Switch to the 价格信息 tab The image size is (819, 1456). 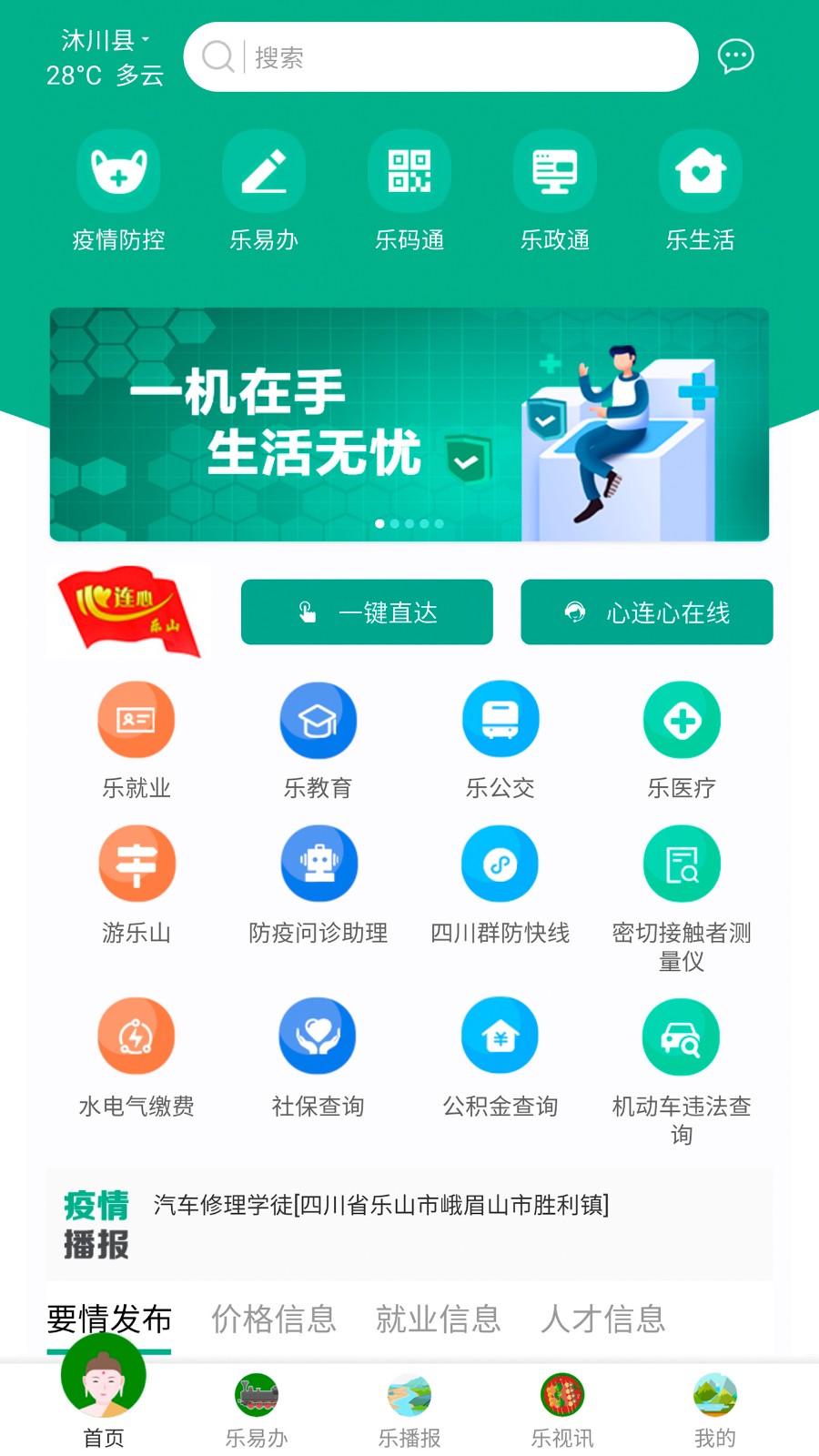click(x=274, y=1319)
